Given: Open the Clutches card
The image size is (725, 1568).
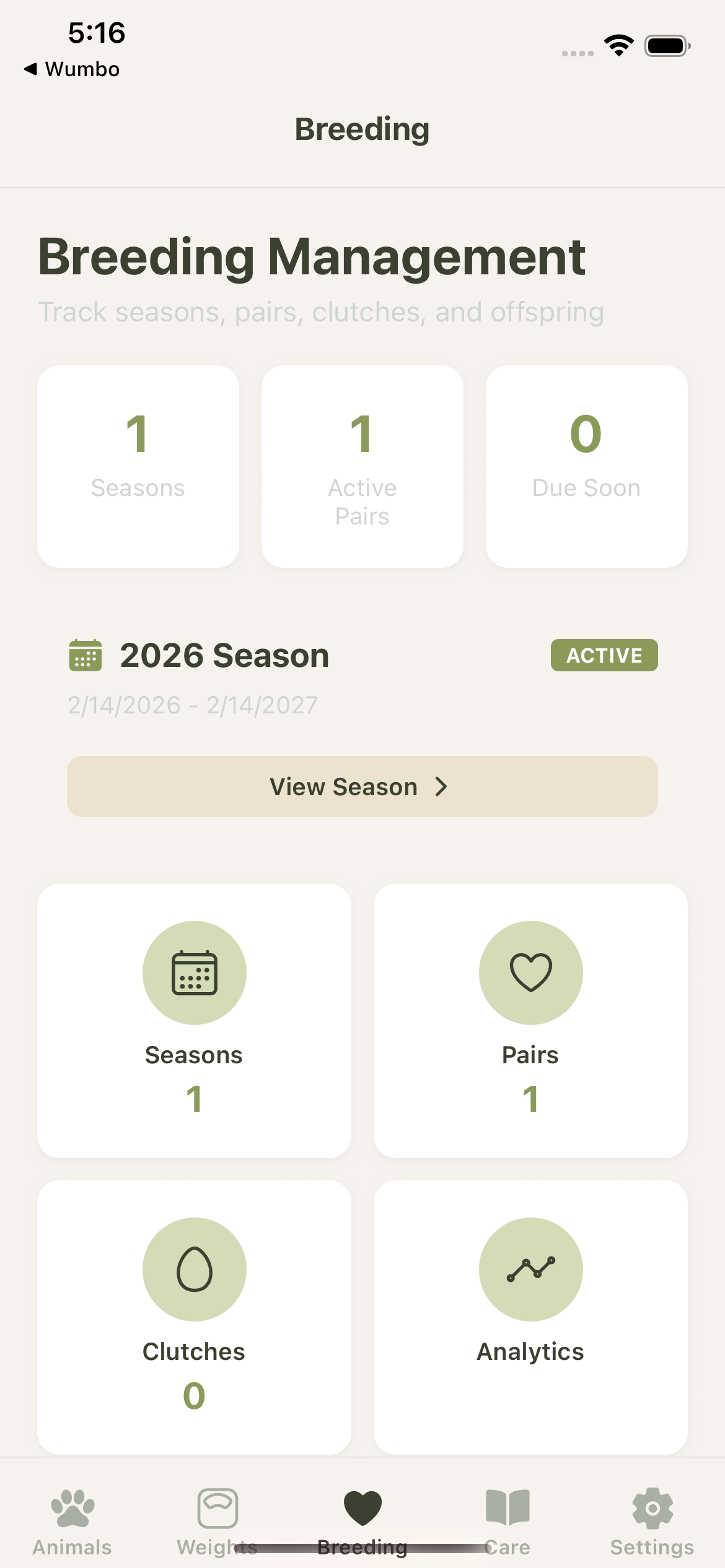Looking at the screenshot, I should pos(194,1317).
